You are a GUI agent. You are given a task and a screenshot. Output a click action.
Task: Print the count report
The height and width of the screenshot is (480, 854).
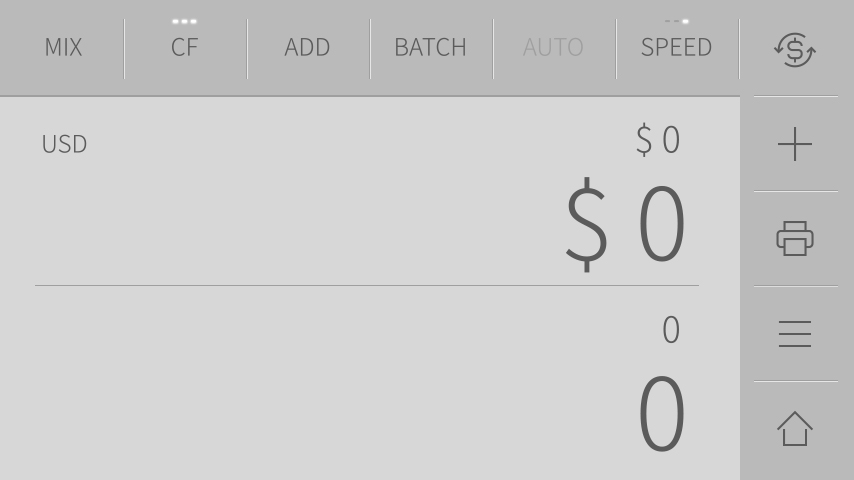[795, 239]
